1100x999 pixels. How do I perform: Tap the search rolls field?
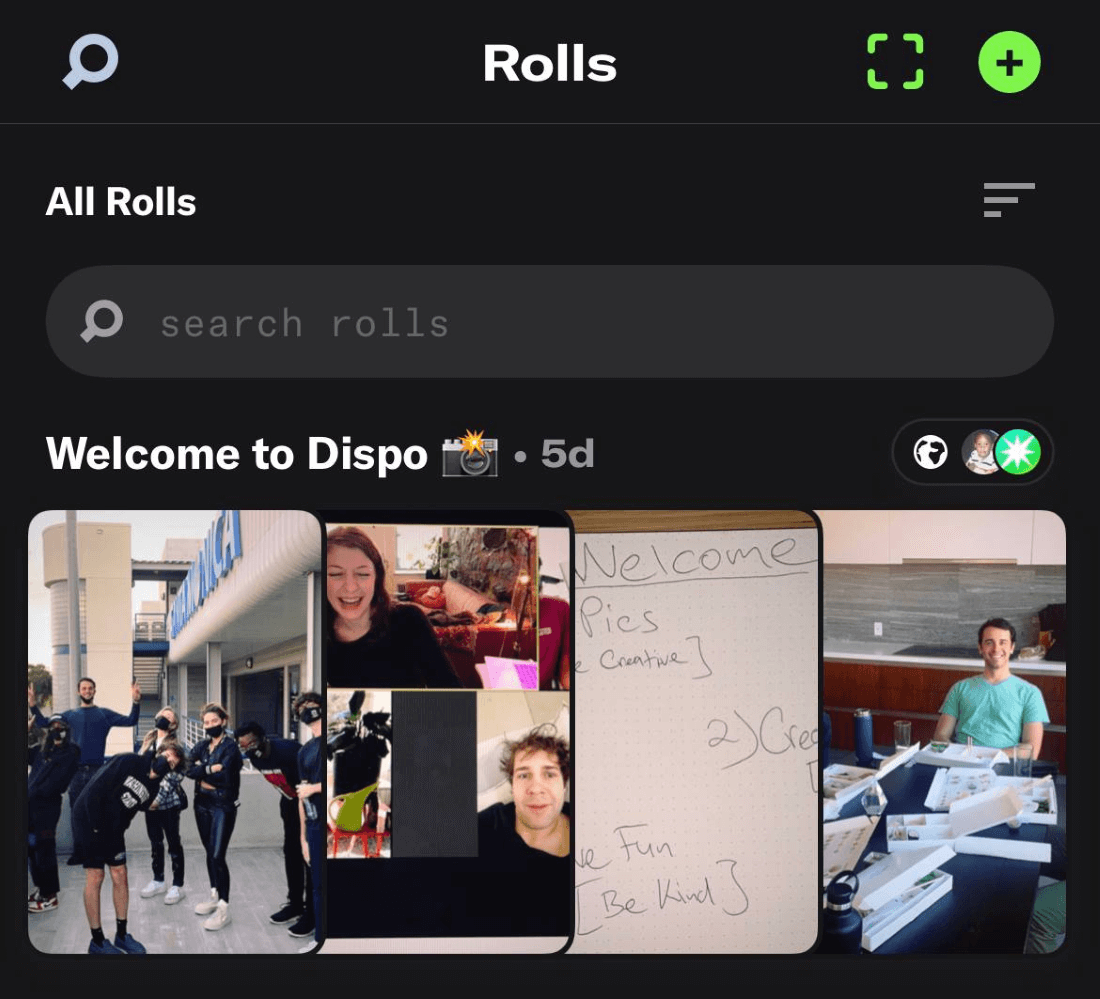(x=550, y=322)
